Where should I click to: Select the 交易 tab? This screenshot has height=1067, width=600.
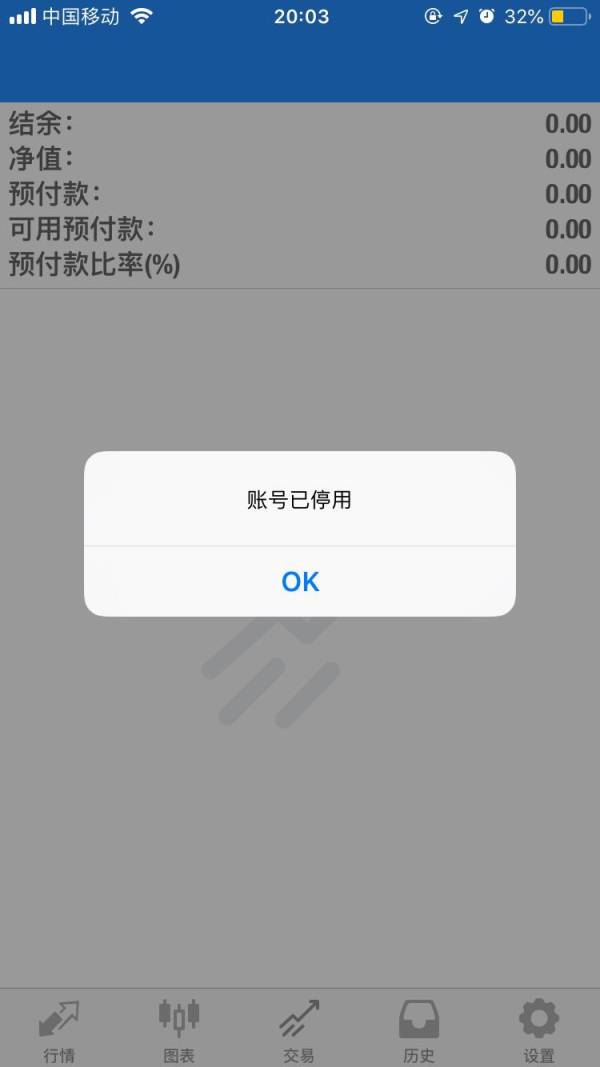tap(299, 1029)
